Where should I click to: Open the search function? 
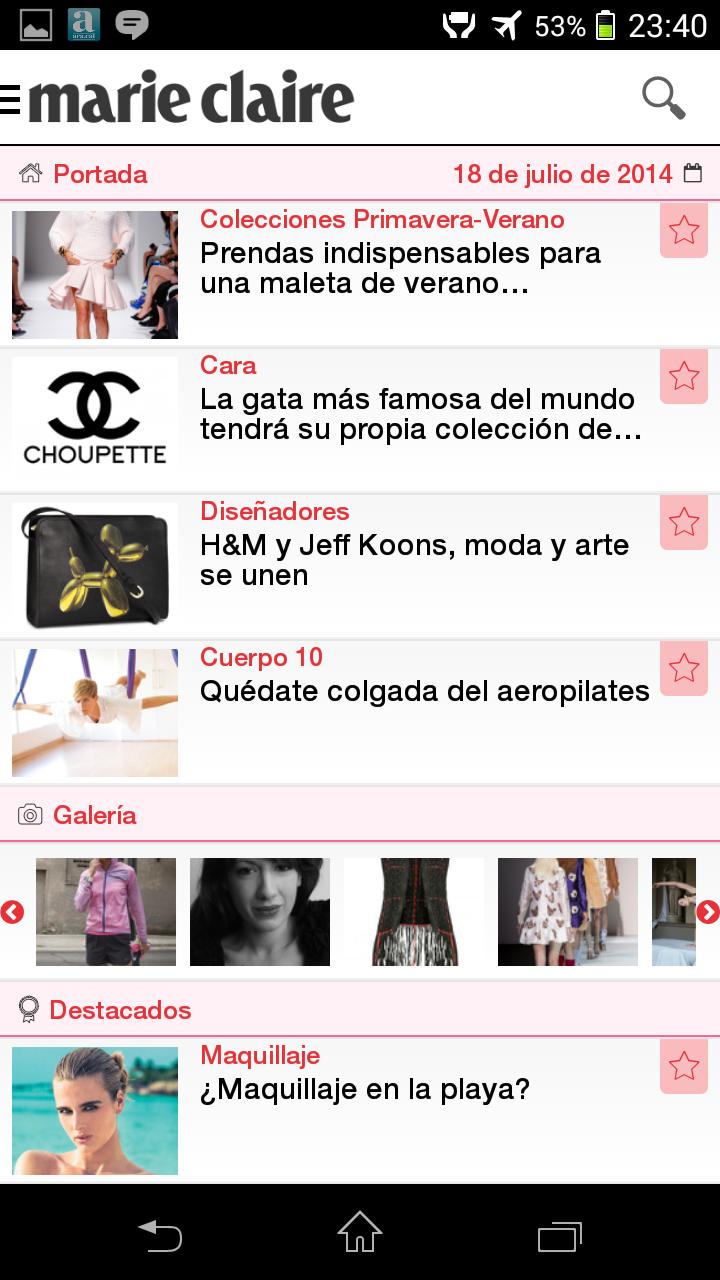[x=661, y=97]
